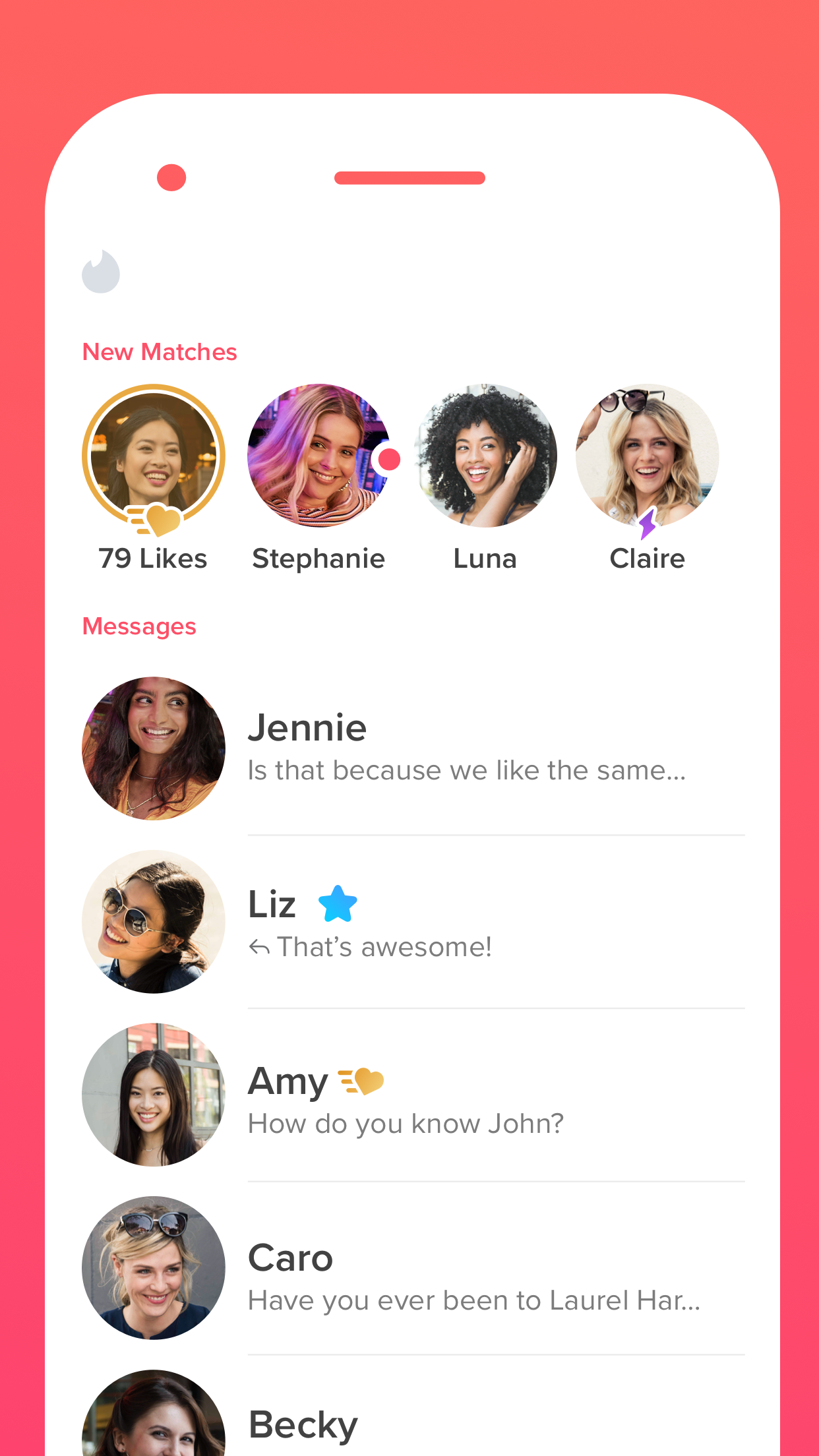
Task: Select the New Matches section header
Action: click(x=160, y=351)
